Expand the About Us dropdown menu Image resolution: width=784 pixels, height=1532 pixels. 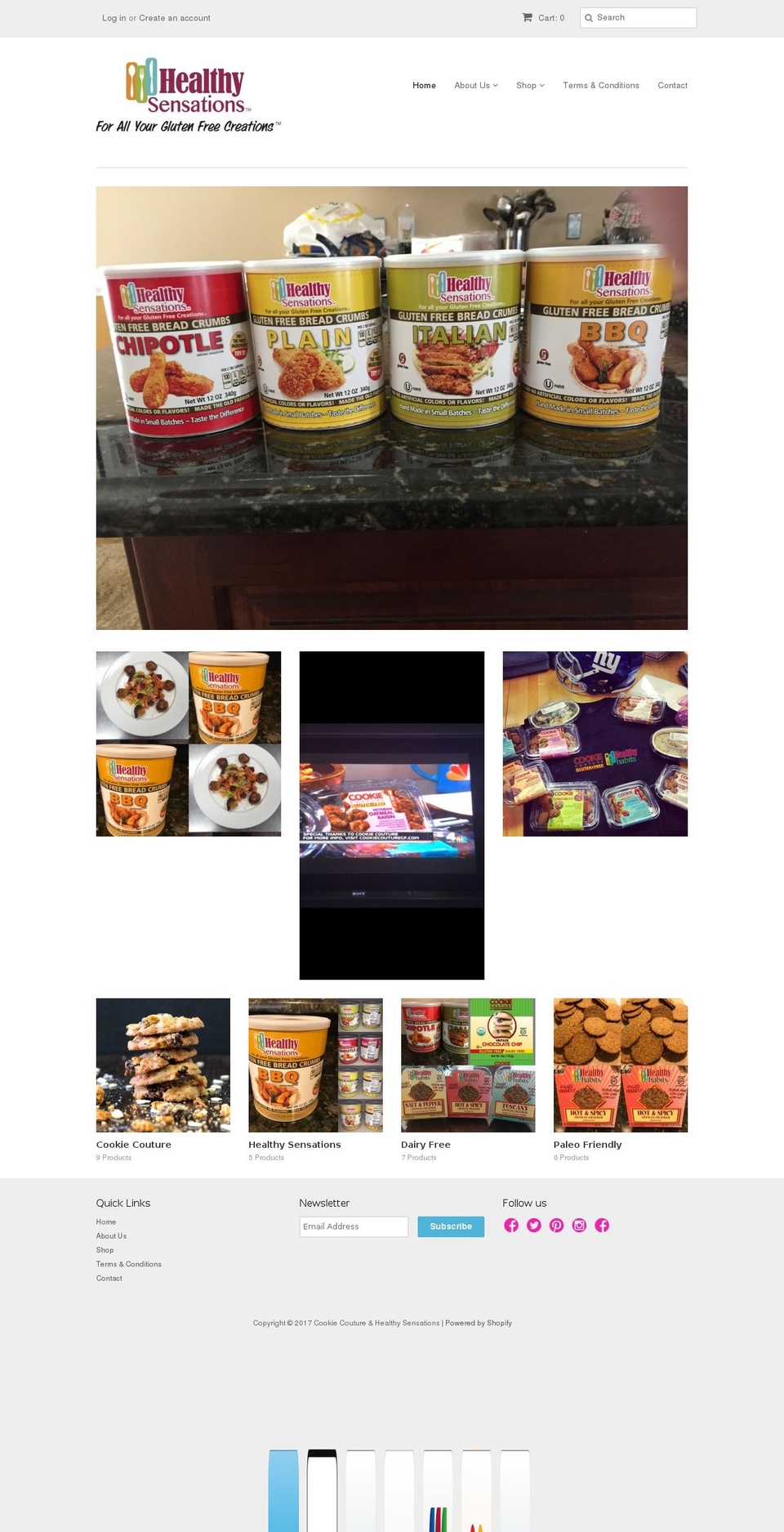475,85
